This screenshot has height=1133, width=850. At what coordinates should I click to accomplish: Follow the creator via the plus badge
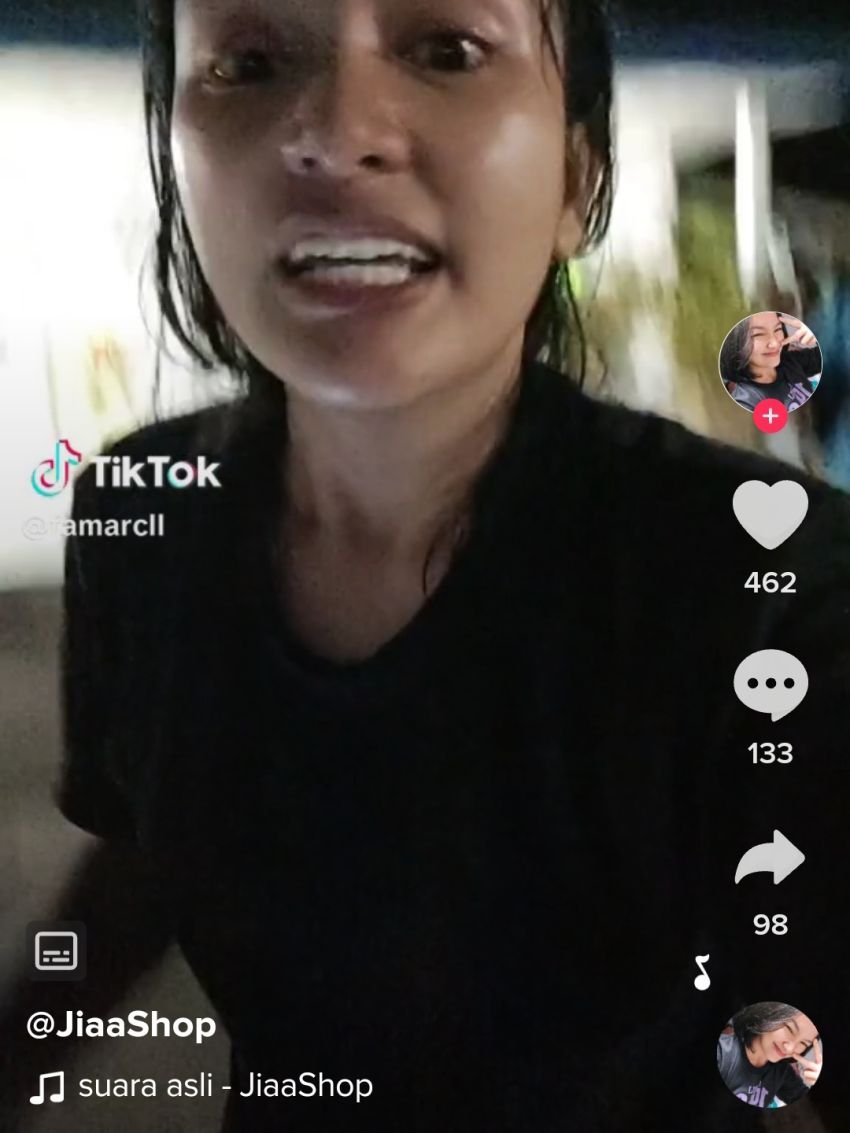pyautogui.click(x=770, y=416)
